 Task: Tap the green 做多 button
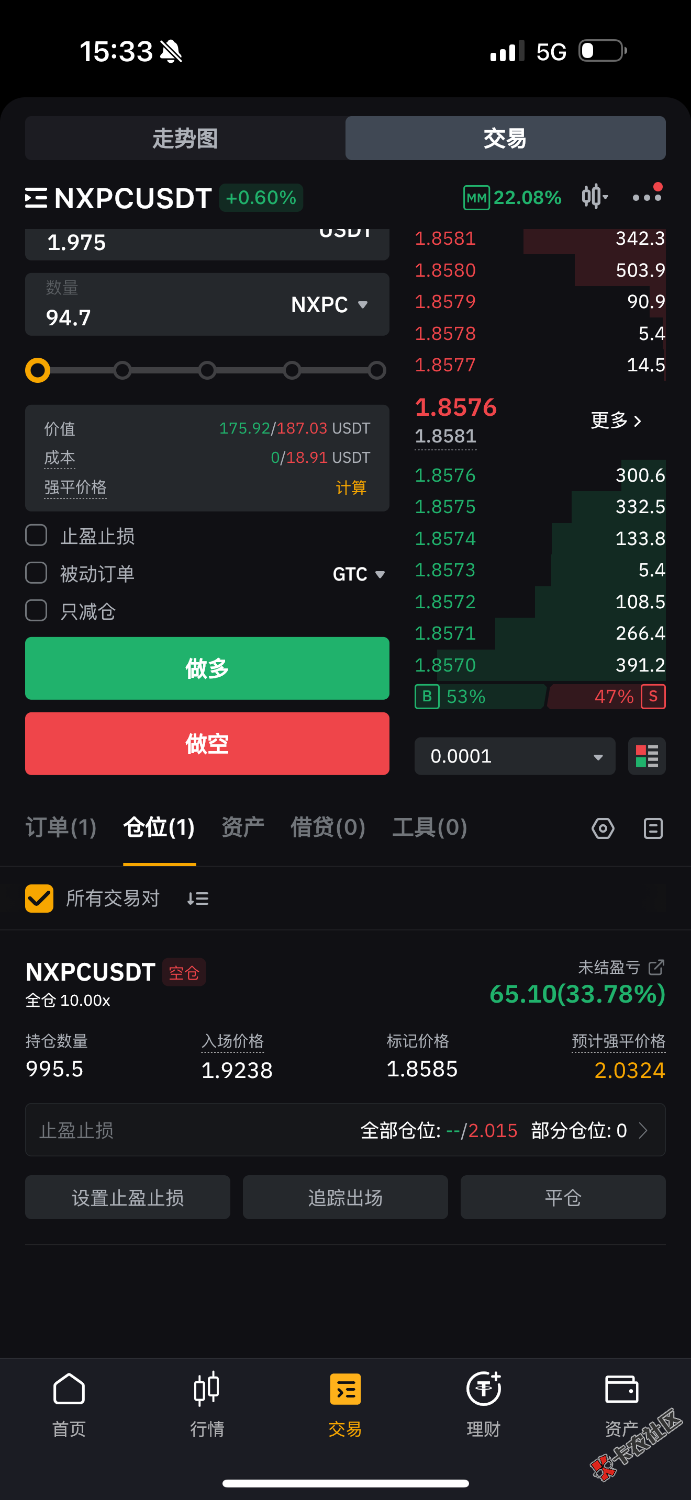coord(207,668)
